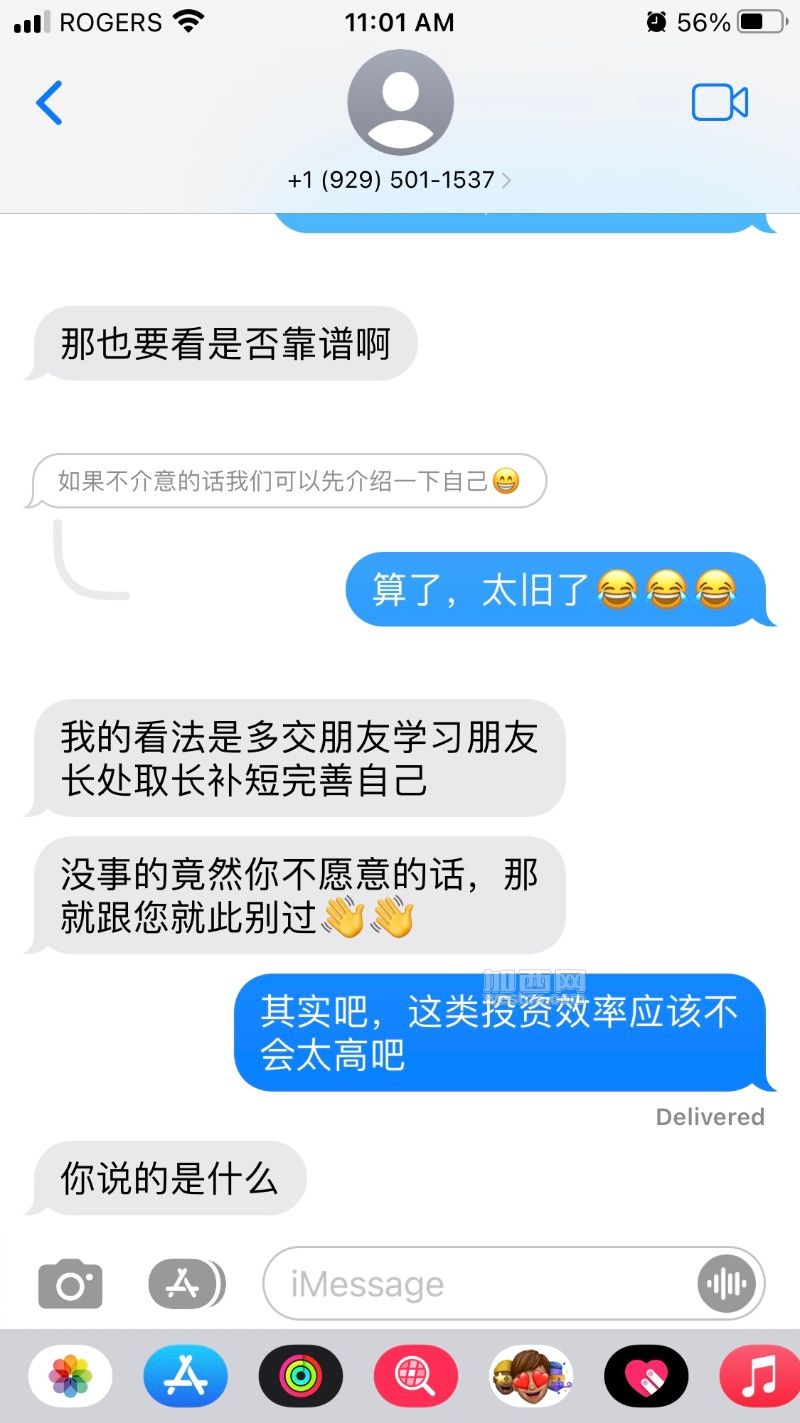The image size is (800, 1423).
Task: Open the Activity rings iMessage app
Action: tap(300, 1377)
